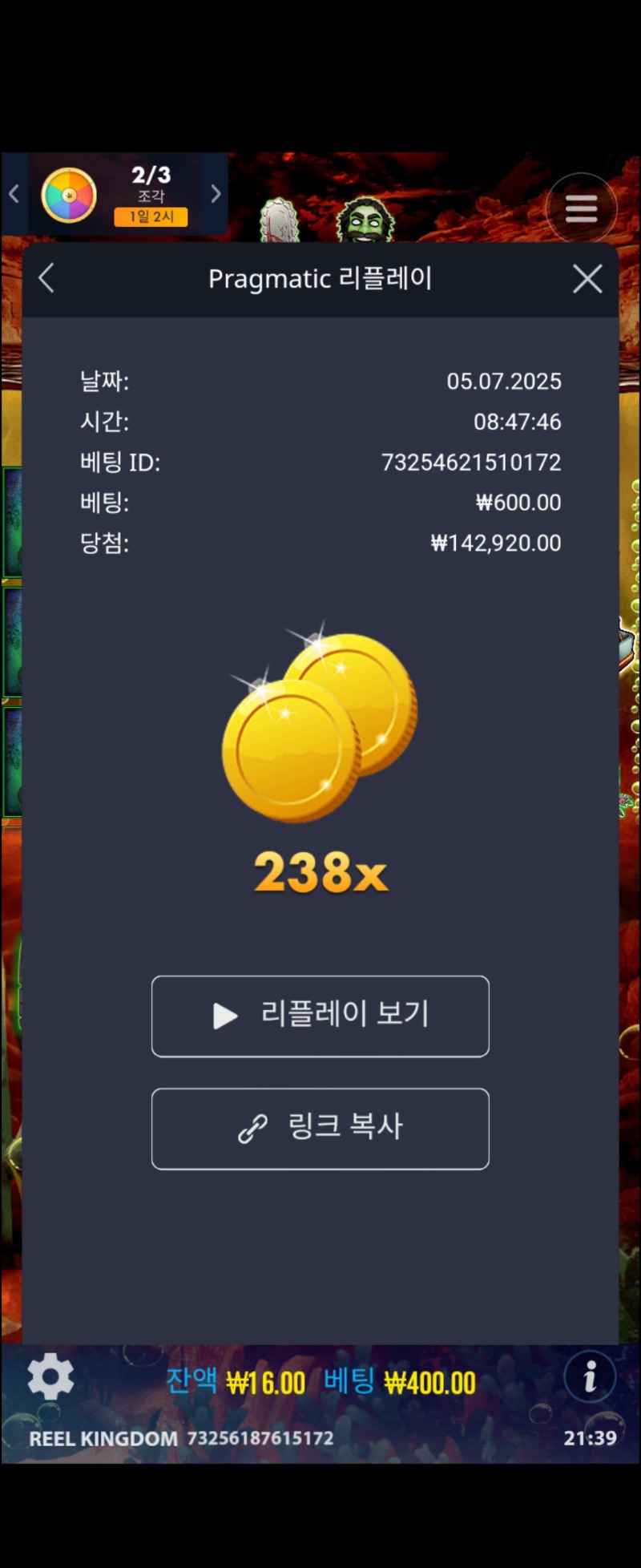Screen dimensions: 641x1568
Task: Open the settings gear
Action: [x=50, y=1377]
